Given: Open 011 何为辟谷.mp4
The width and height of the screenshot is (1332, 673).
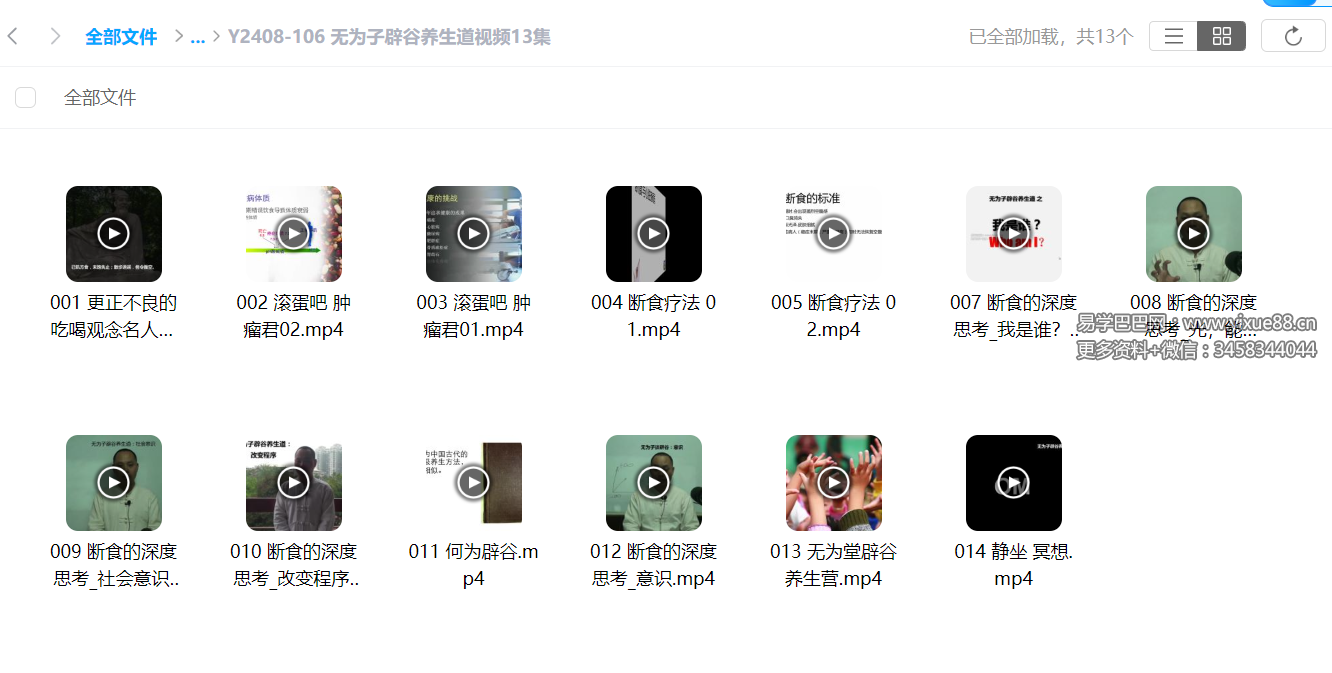Looking at the screenshot, I should 473,483.
